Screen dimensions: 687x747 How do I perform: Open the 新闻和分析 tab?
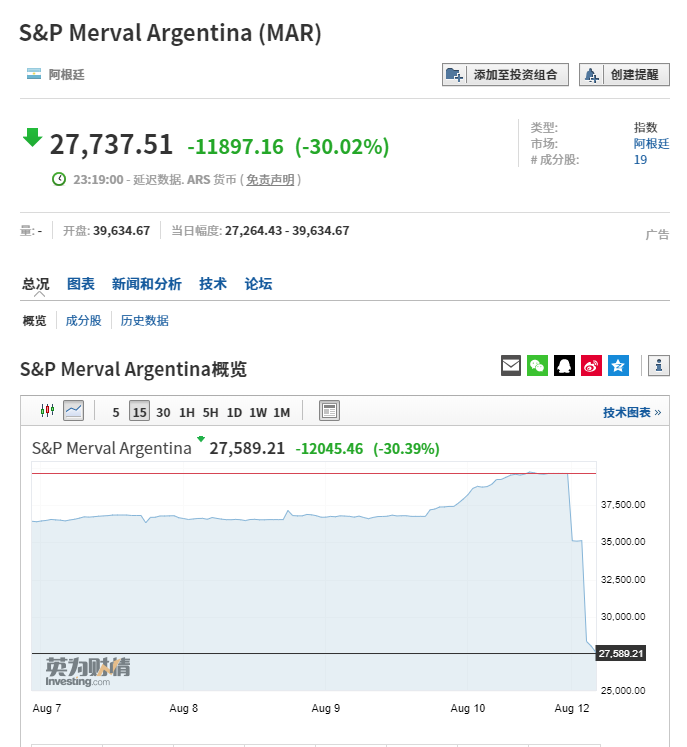click(x=147, y=284)
